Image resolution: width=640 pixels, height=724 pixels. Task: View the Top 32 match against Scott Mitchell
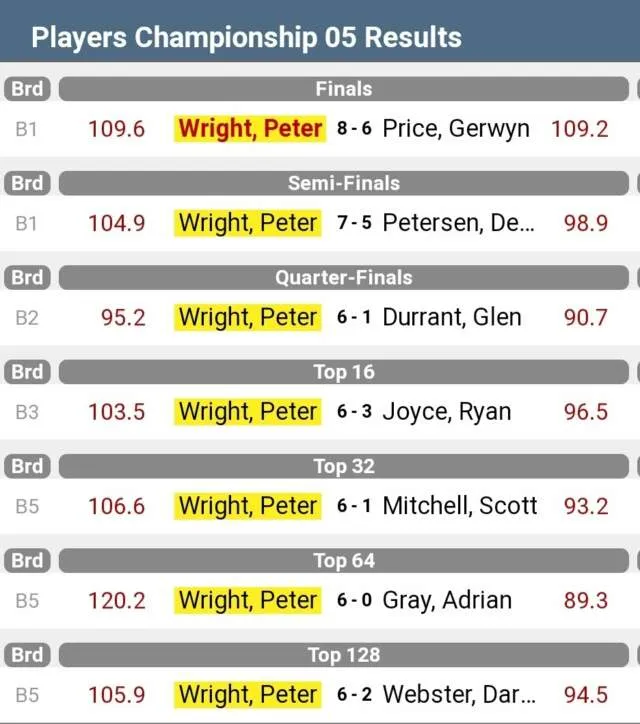(353, 506)
